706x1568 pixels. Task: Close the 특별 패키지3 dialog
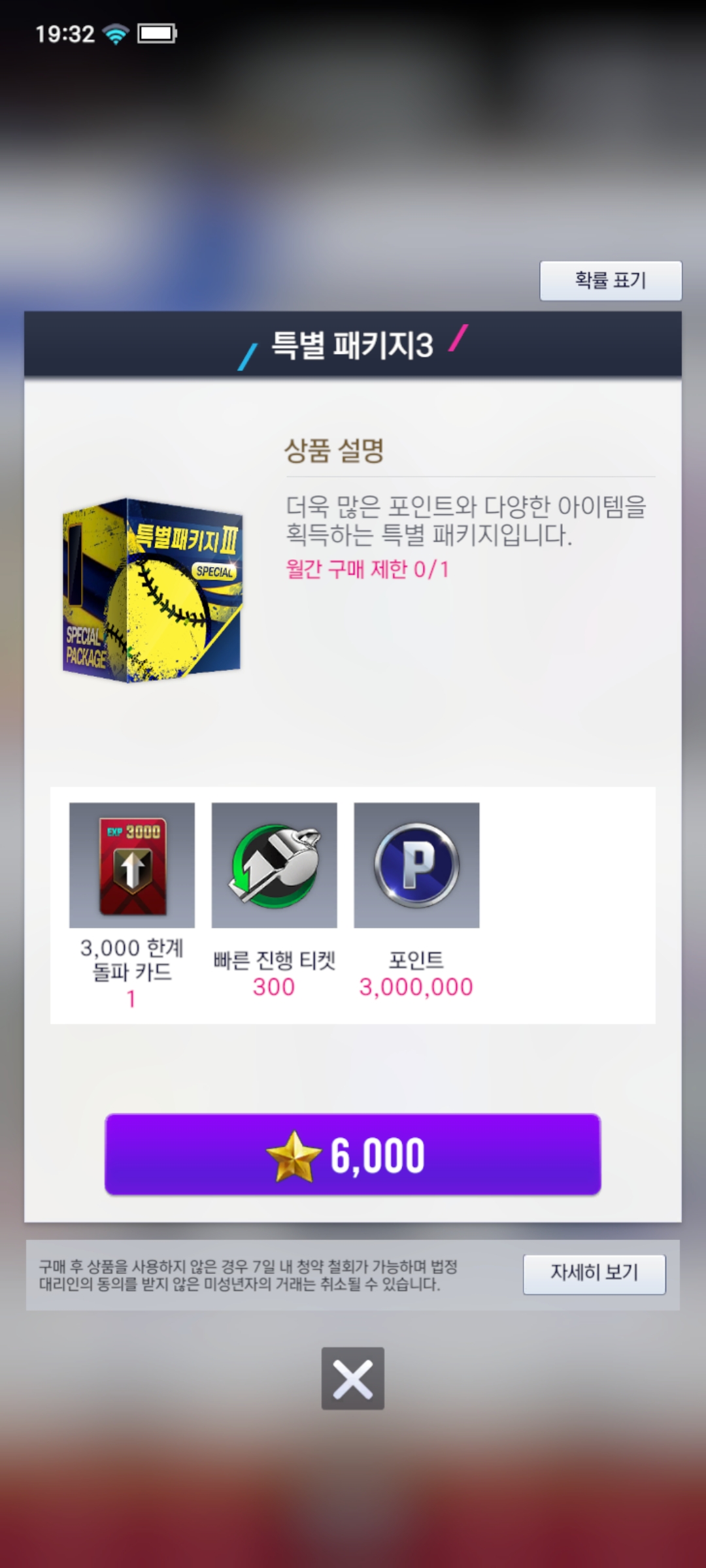coord(353,1379)
